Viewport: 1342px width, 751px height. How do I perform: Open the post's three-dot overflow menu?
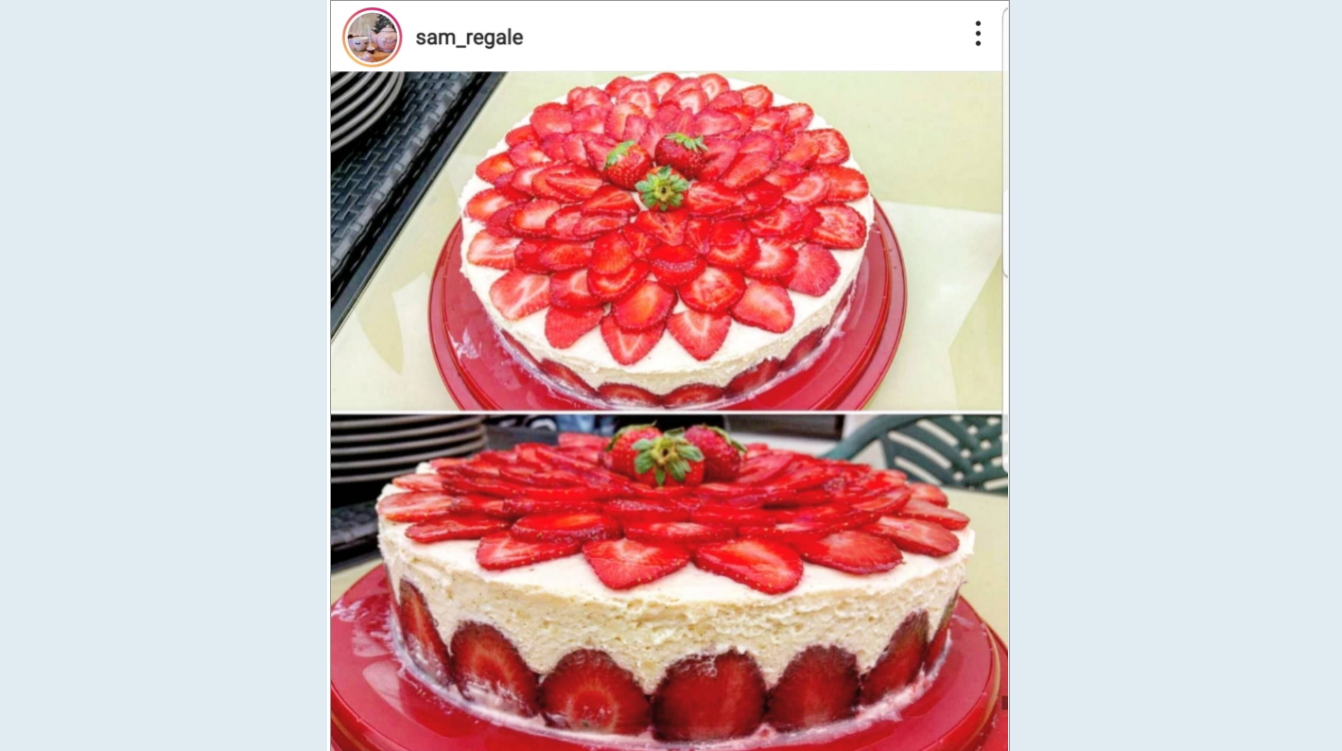pos(977,34)
